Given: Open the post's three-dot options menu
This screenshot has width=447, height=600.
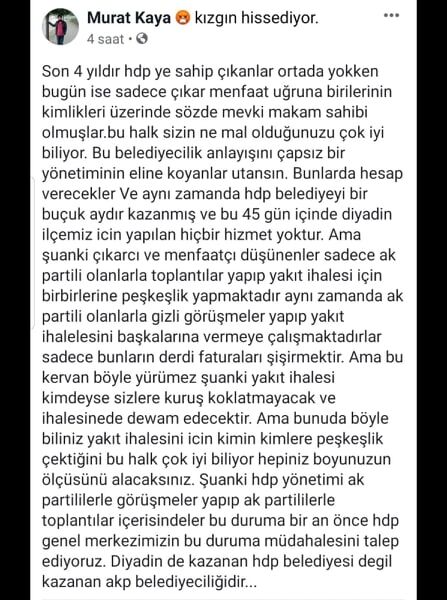Looking at the screenshot, I should pos(391,16).
